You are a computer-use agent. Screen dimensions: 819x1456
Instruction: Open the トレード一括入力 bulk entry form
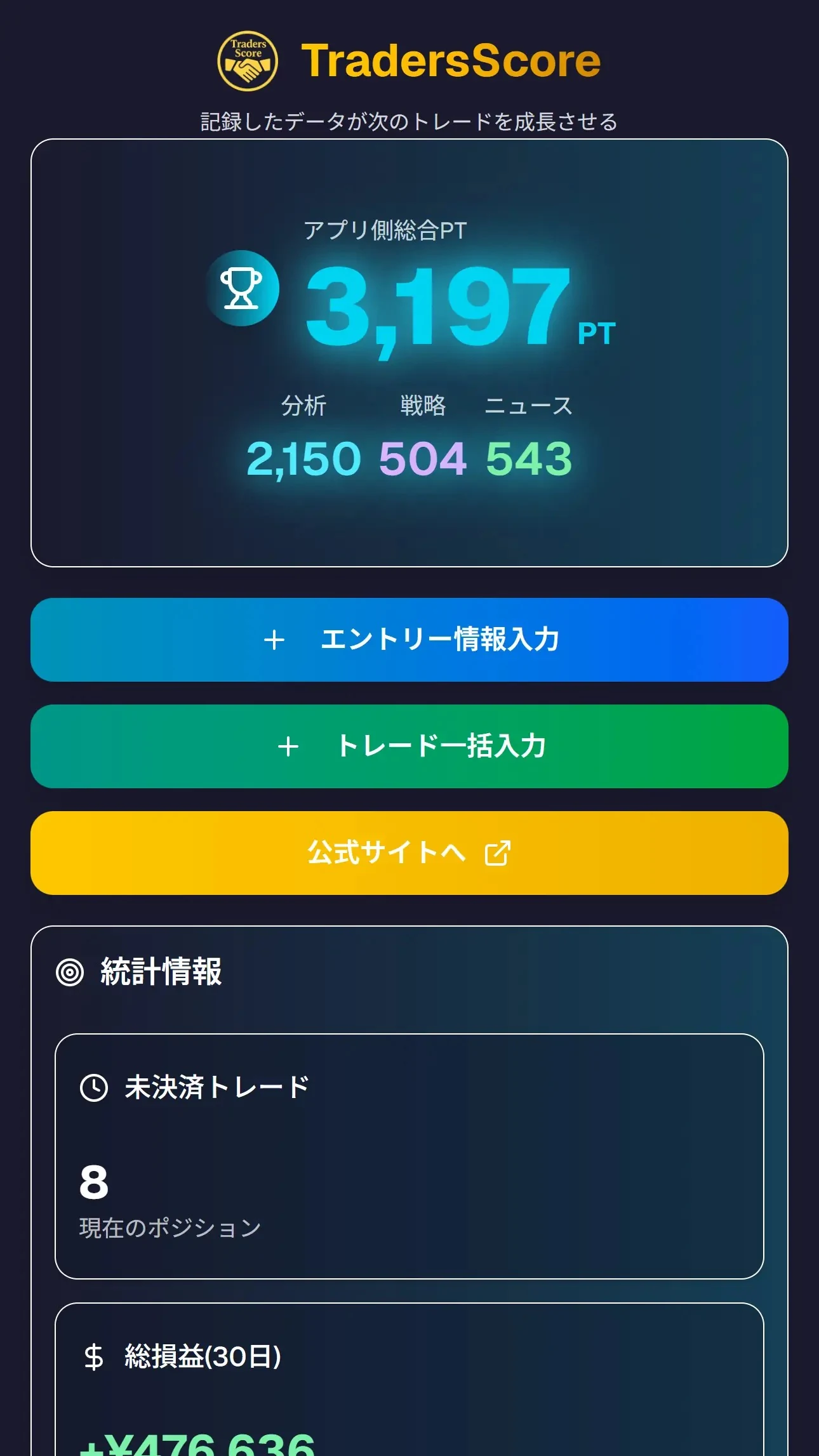click(x=409, y=747)
